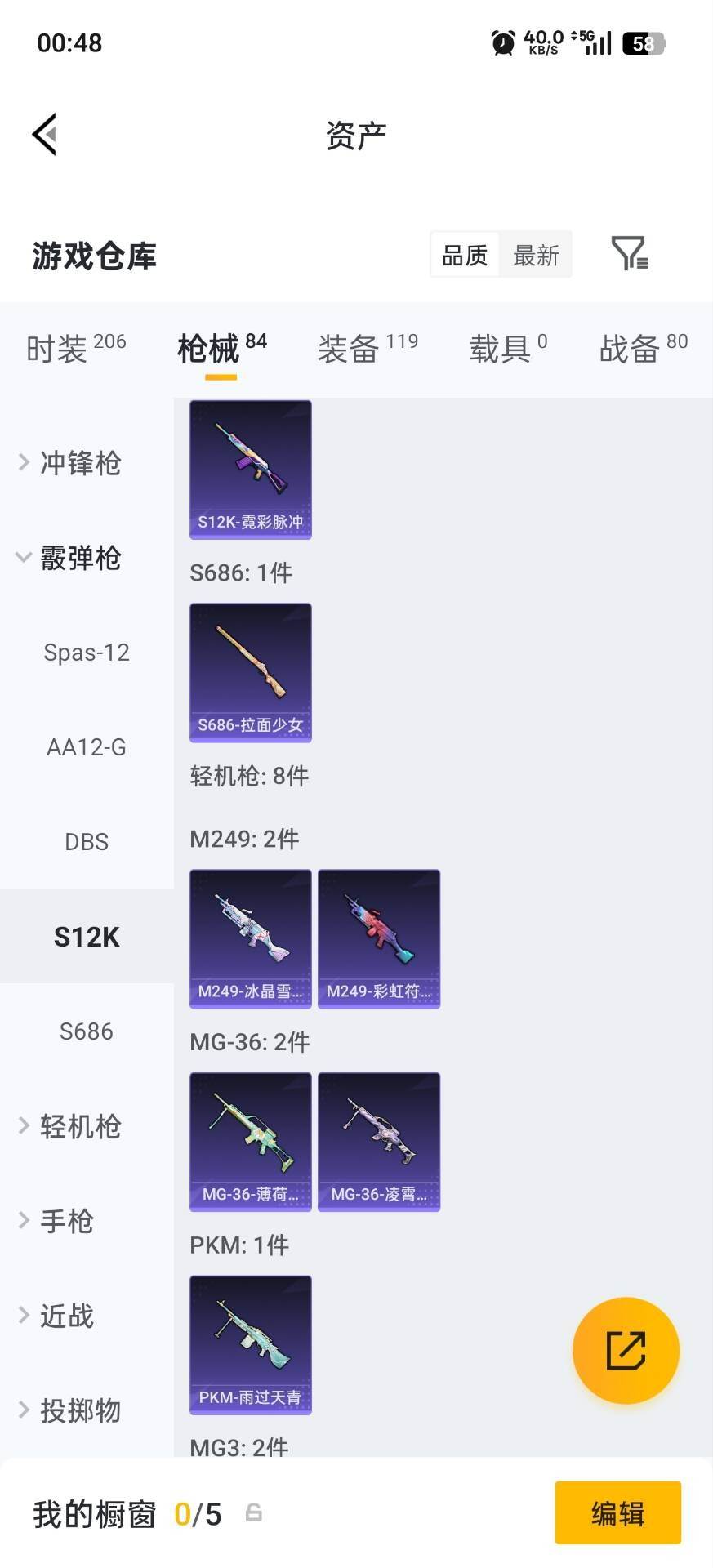Viewport: 713px width, 1568px height.
Task: Click the back arrow icon
Action: pyautogui.click(x=45, y=134)
